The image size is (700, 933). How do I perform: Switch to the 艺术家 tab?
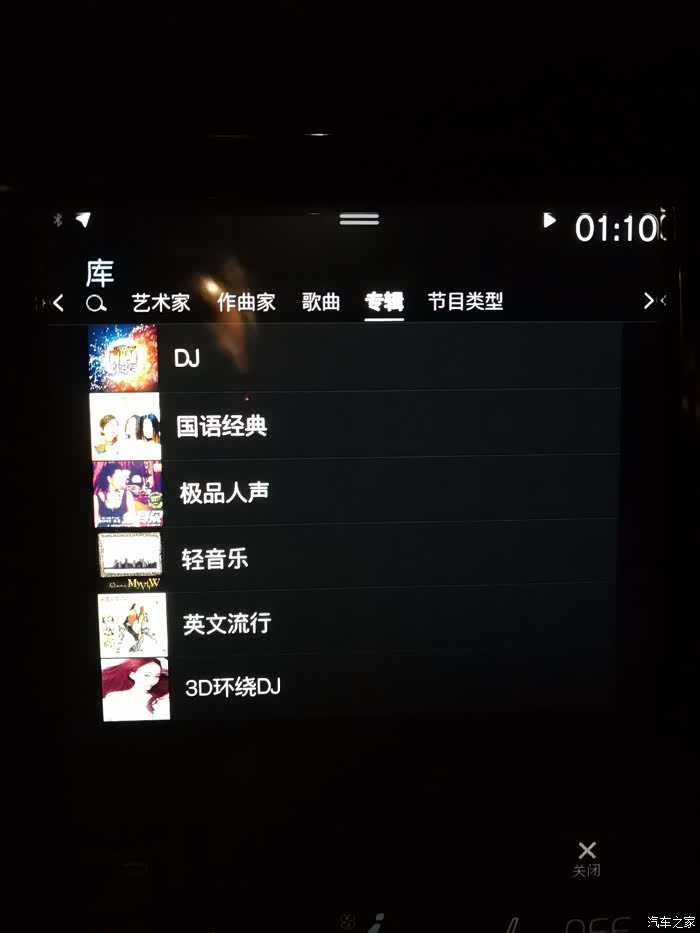pos(160,302)
